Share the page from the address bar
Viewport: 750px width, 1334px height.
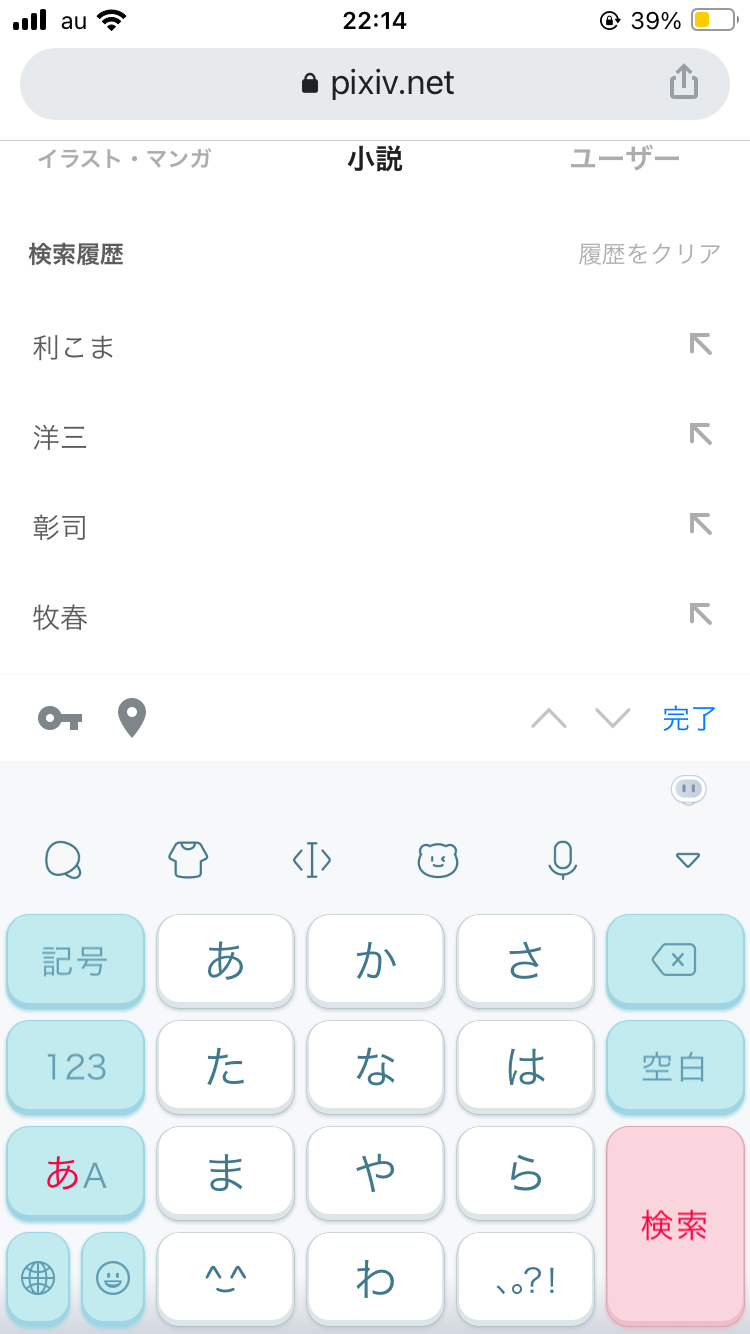point(683,82)
